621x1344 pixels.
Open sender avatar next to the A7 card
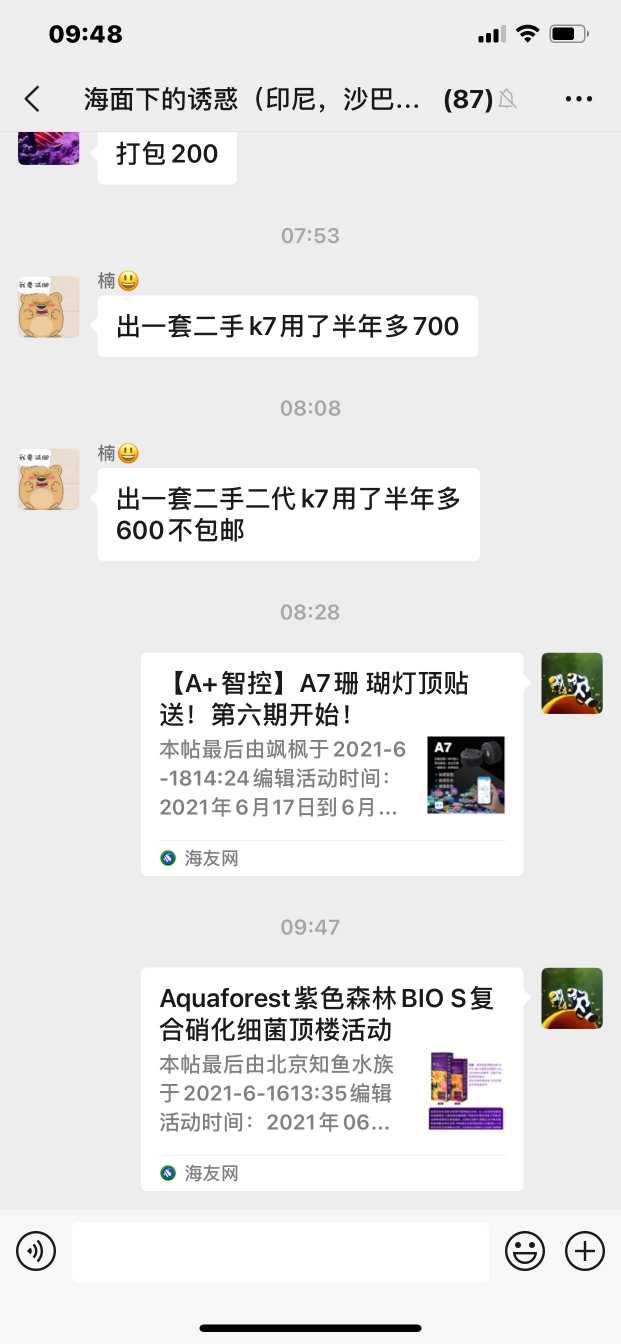coord(571,683)
